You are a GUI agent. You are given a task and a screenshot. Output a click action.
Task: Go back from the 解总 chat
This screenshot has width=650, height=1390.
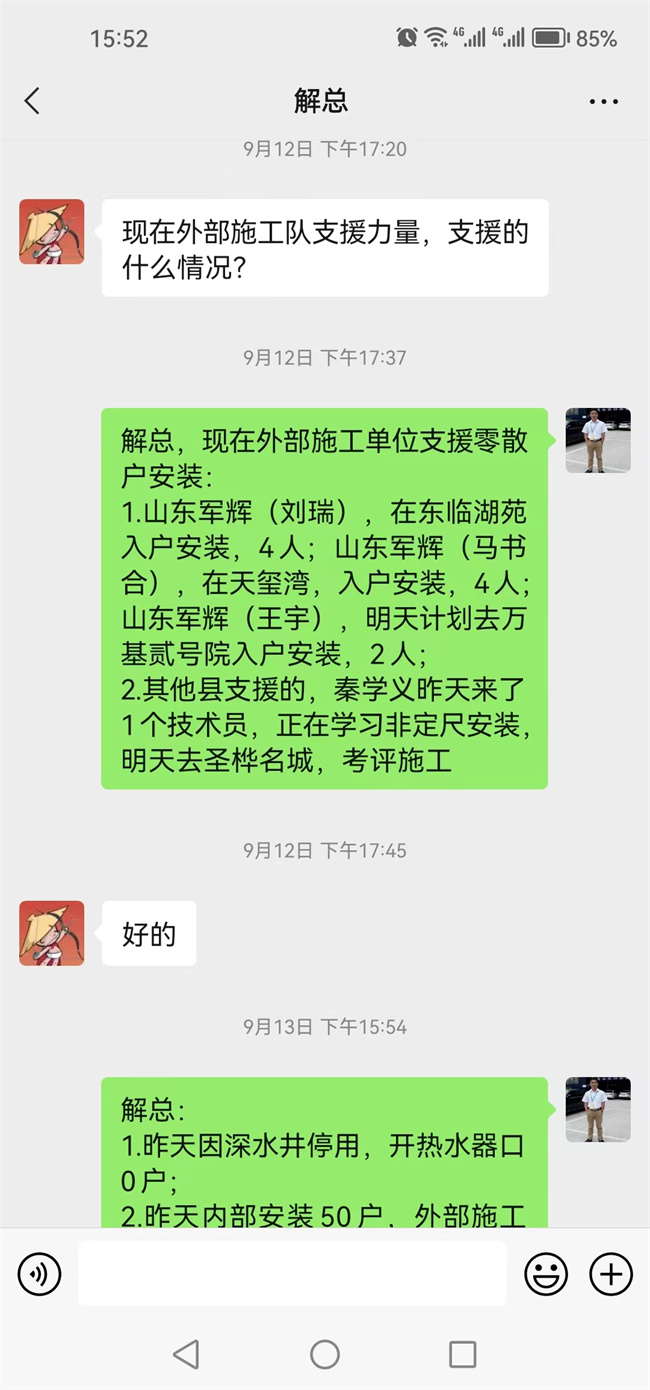point(32,101)
